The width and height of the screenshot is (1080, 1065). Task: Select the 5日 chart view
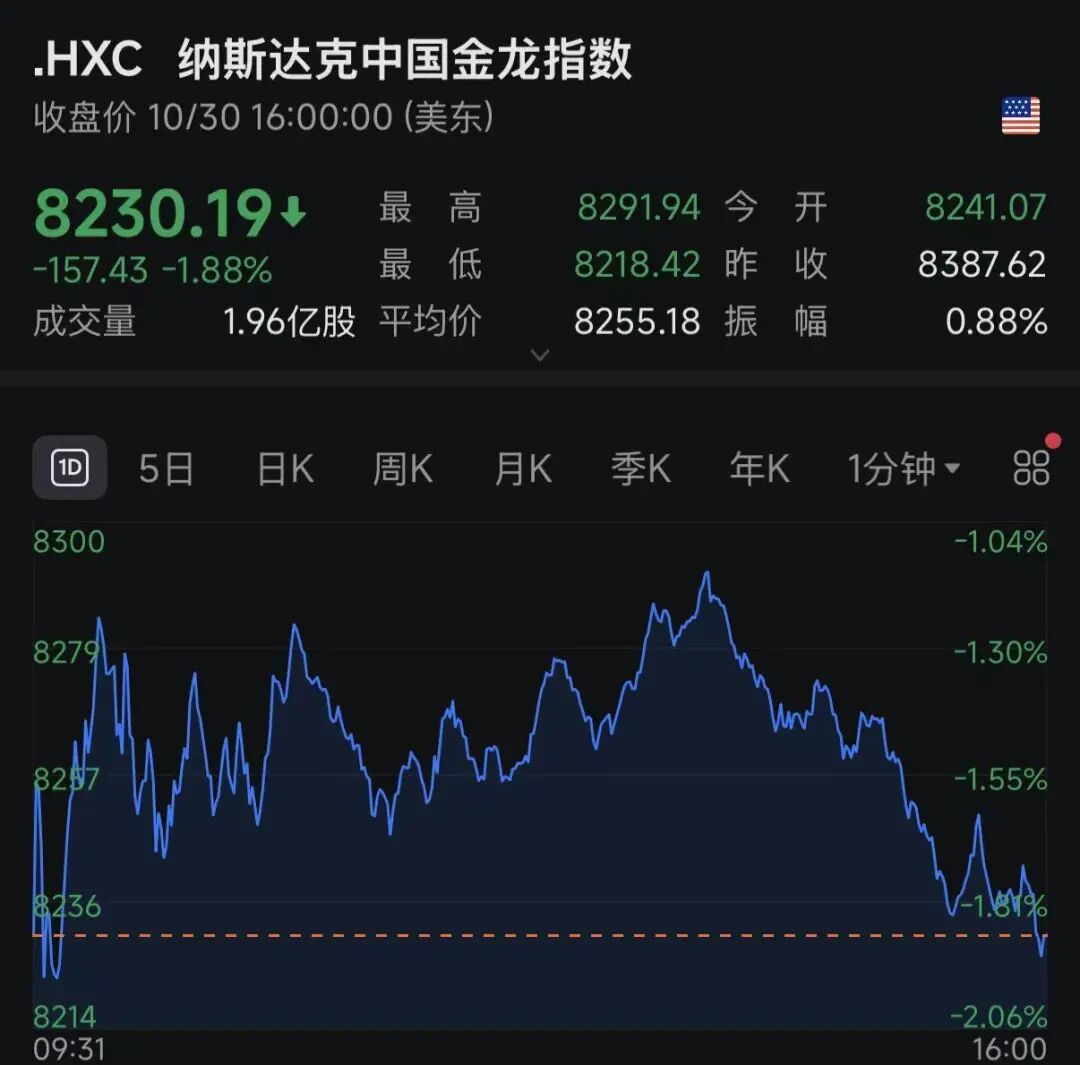(x=166, y=468)
